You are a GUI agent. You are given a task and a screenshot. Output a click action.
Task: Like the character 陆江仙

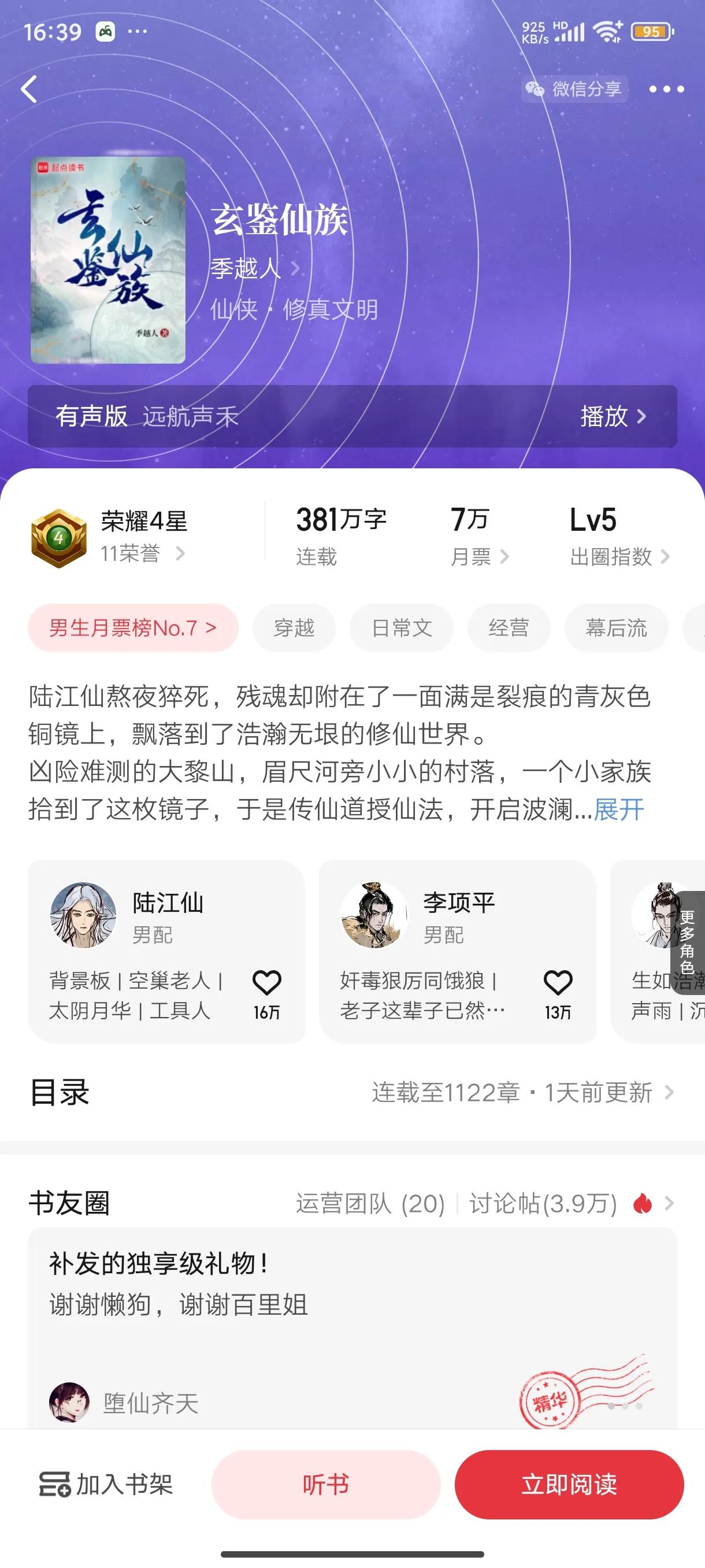[266, 983]
